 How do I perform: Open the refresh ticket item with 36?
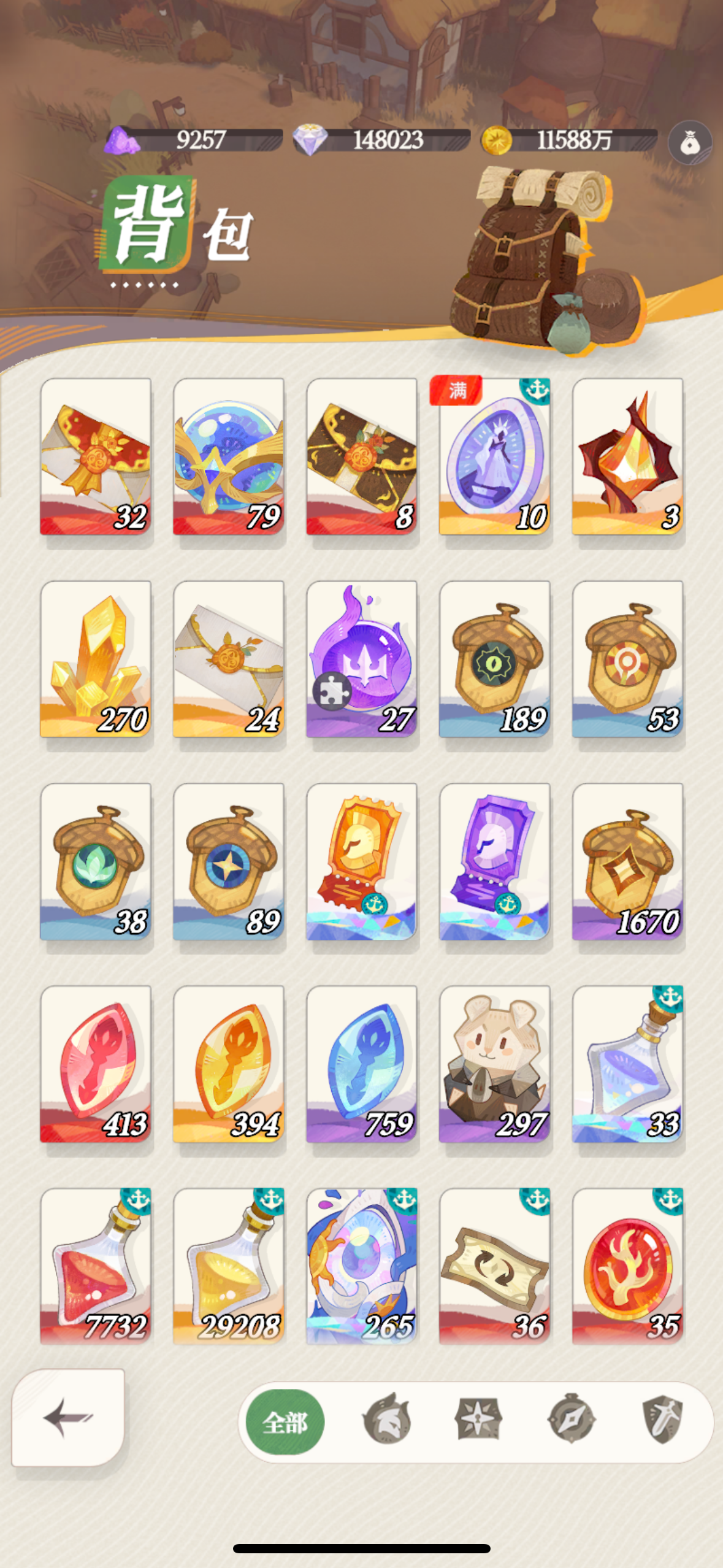point(494,1267)
